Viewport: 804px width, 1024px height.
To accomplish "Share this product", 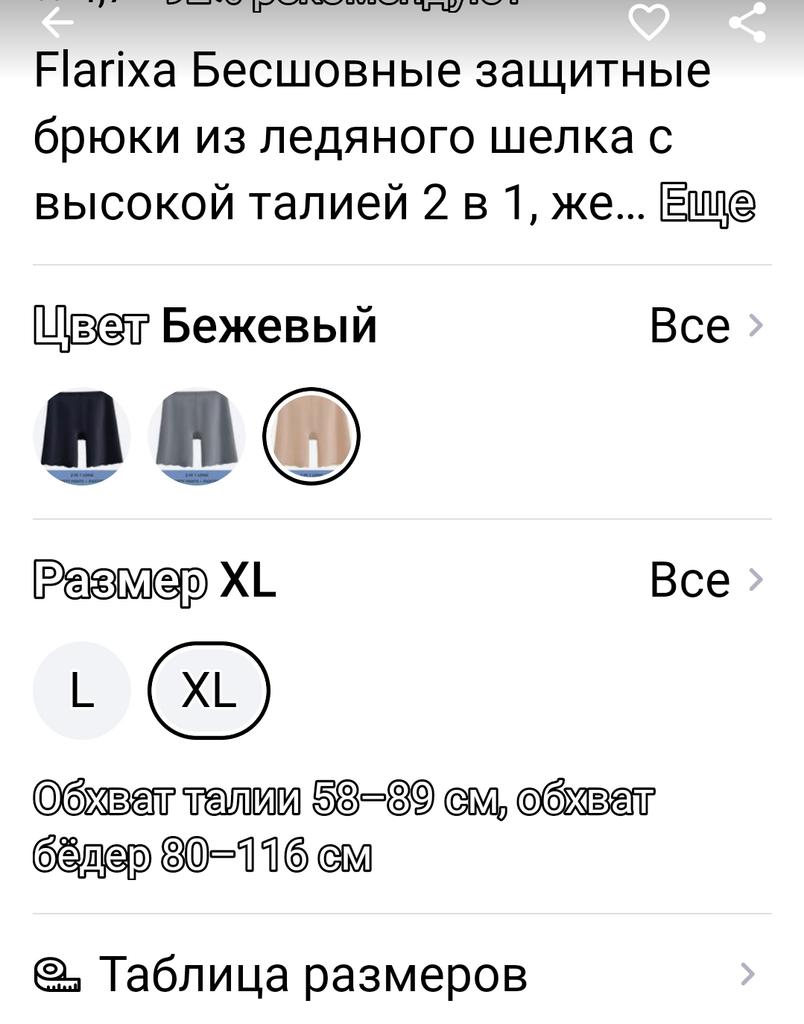I will pos(747,22).
